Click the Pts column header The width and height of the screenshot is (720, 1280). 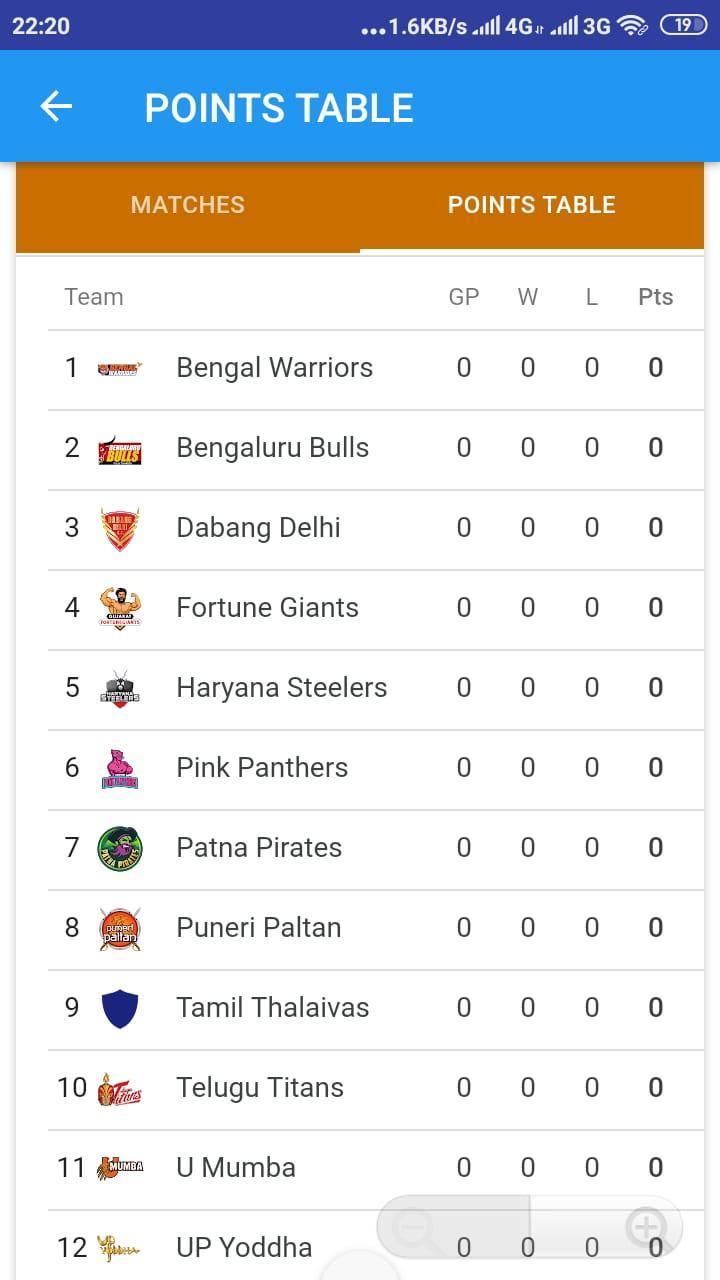[655, 296]
